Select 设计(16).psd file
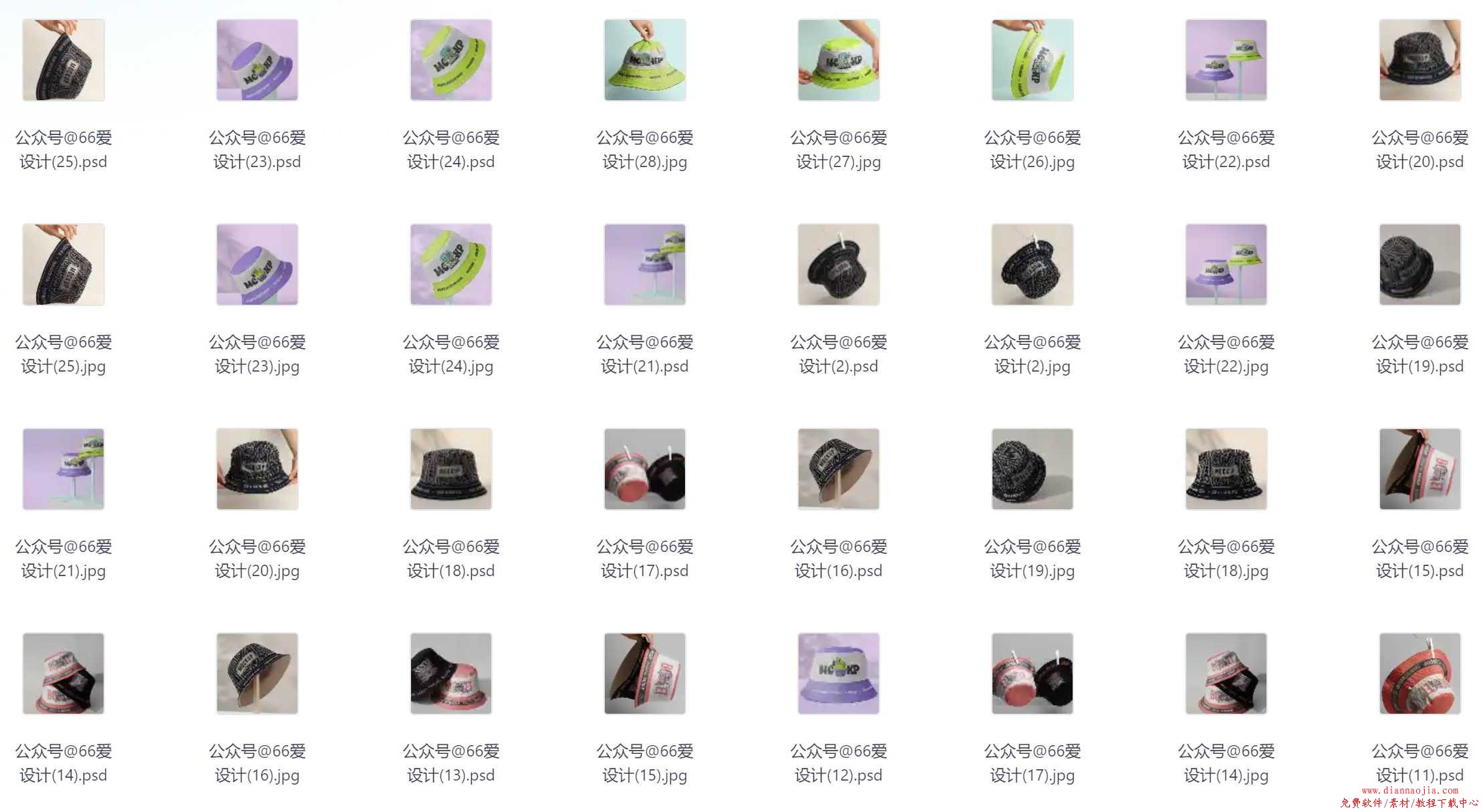This screenshot has width=1483, height=812. 839,469
